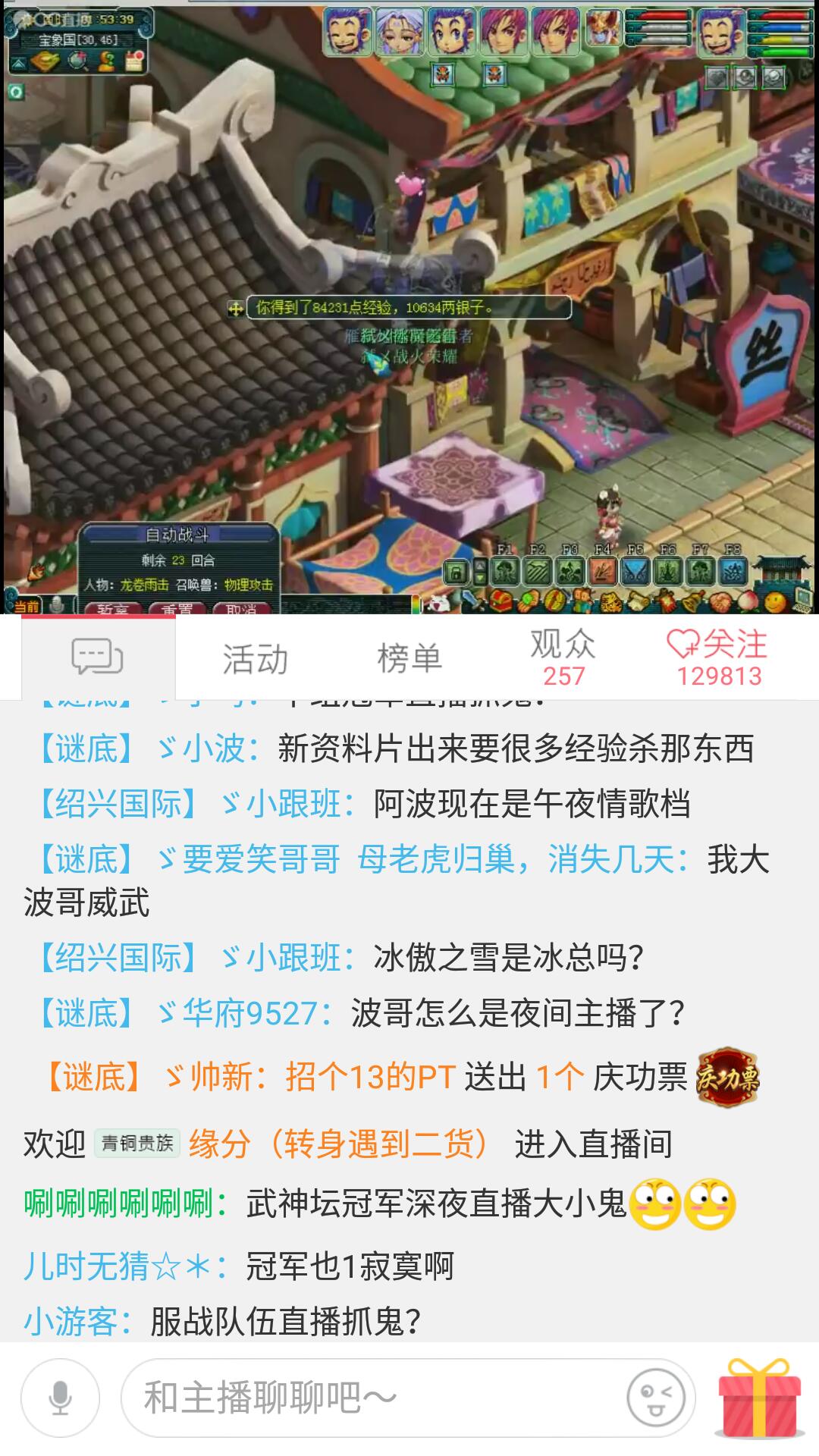The image size is (819, 1456).
Task: Switch to the chat messages tab
Action: tap(98, 657)
